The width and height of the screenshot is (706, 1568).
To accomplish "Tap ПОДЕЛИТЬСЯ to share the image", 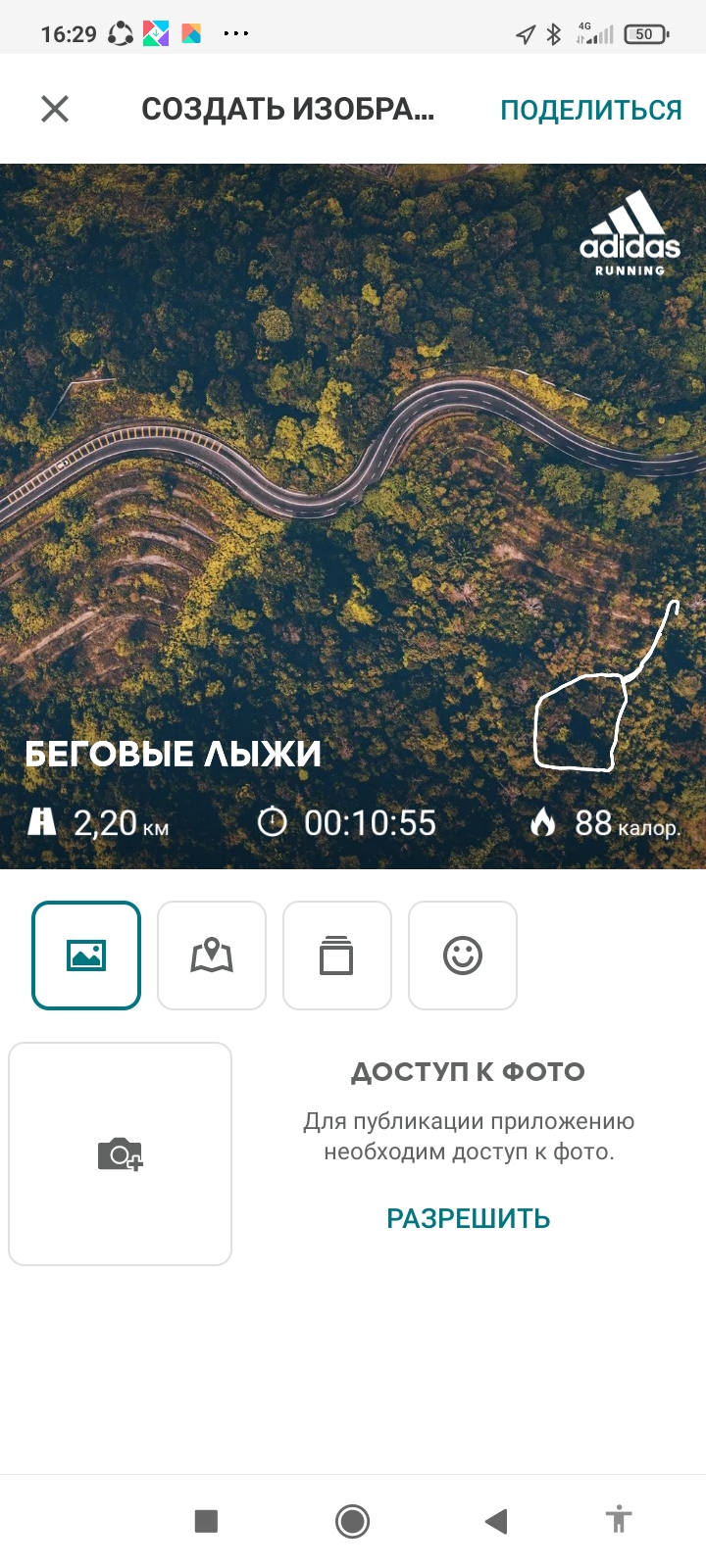I will pyautogui.click(x=590, y=110).
